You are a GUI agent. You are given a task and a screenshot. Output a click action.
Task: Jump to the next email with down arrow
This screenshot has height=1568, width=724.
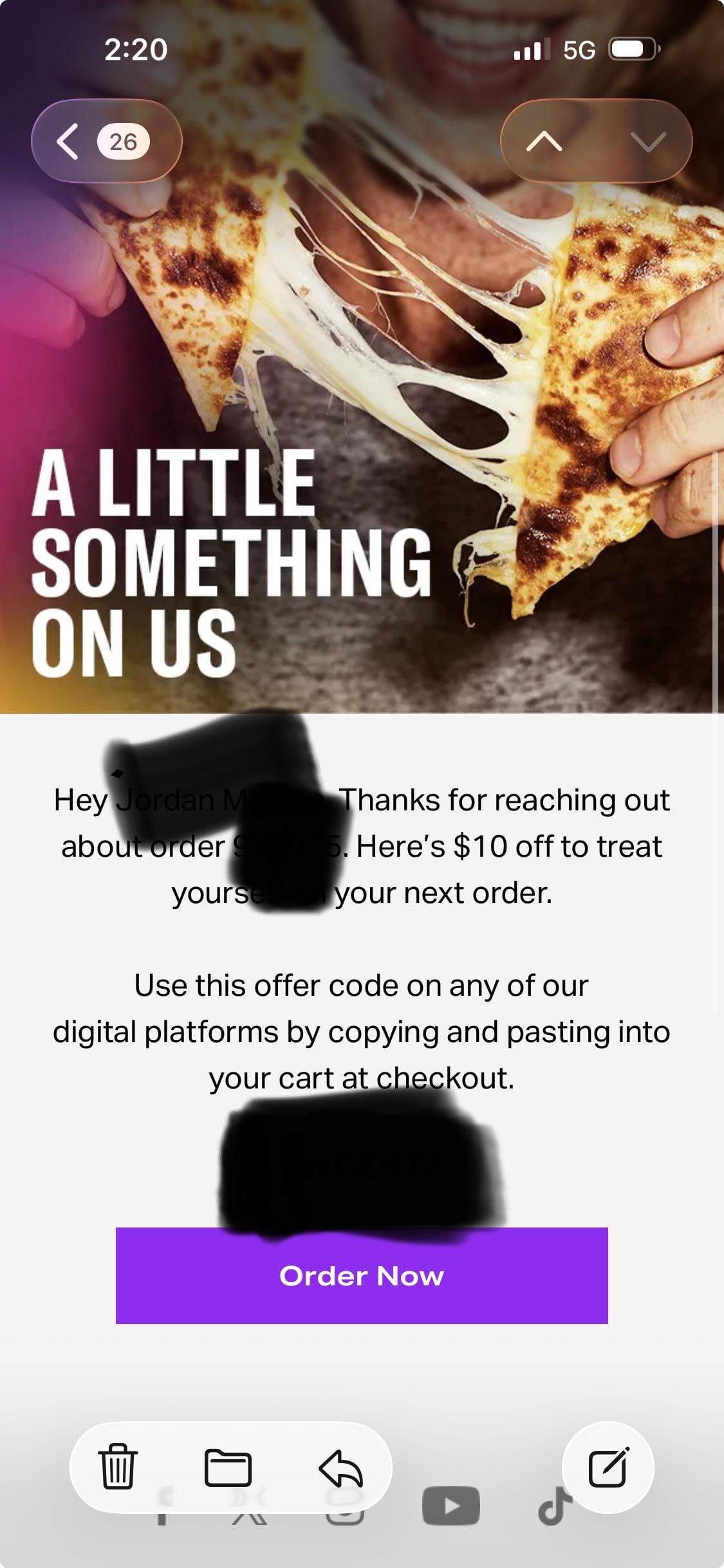[x=648, y=141]
